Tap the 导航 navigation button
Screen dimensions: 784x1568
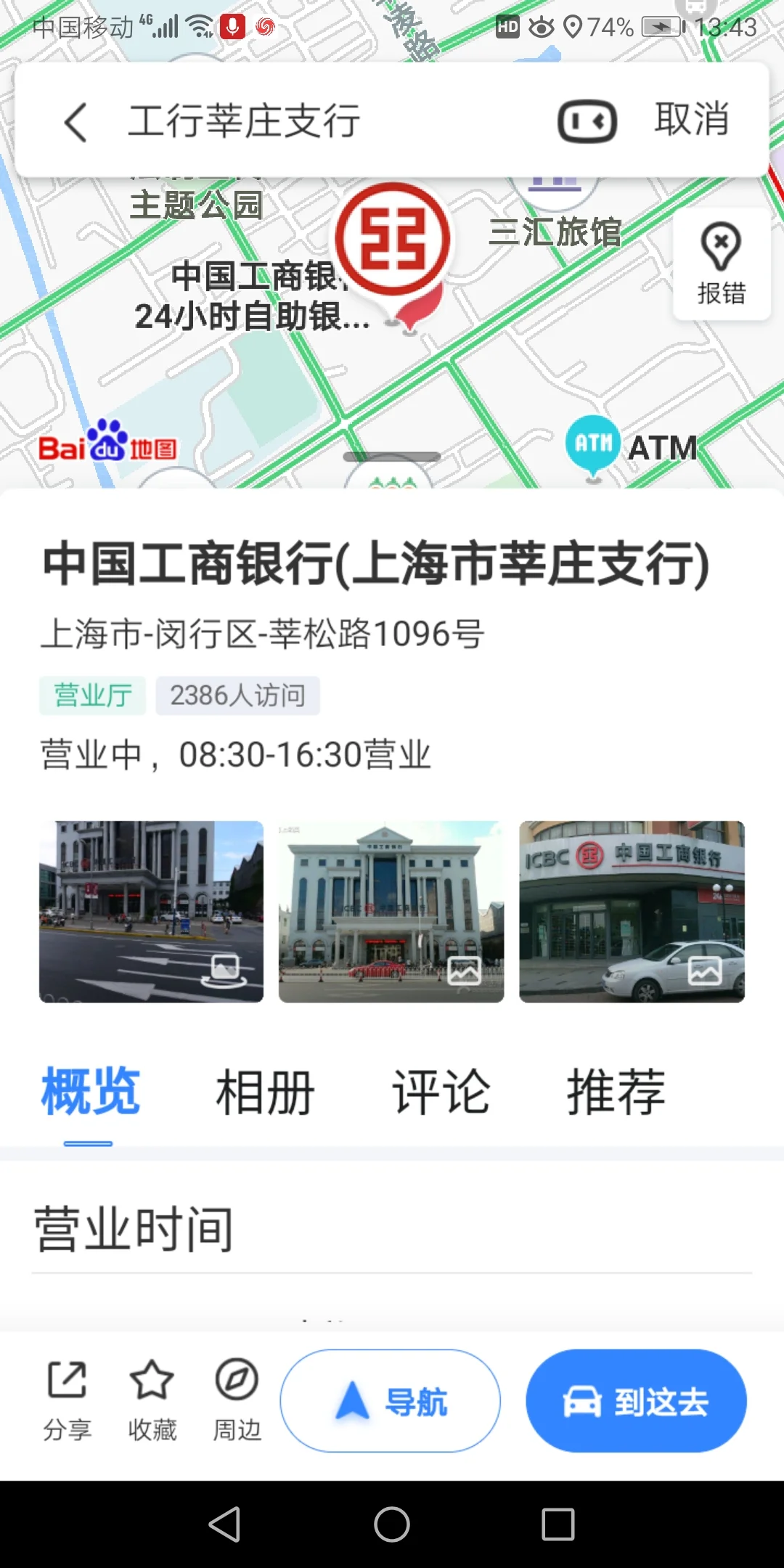390,1401
